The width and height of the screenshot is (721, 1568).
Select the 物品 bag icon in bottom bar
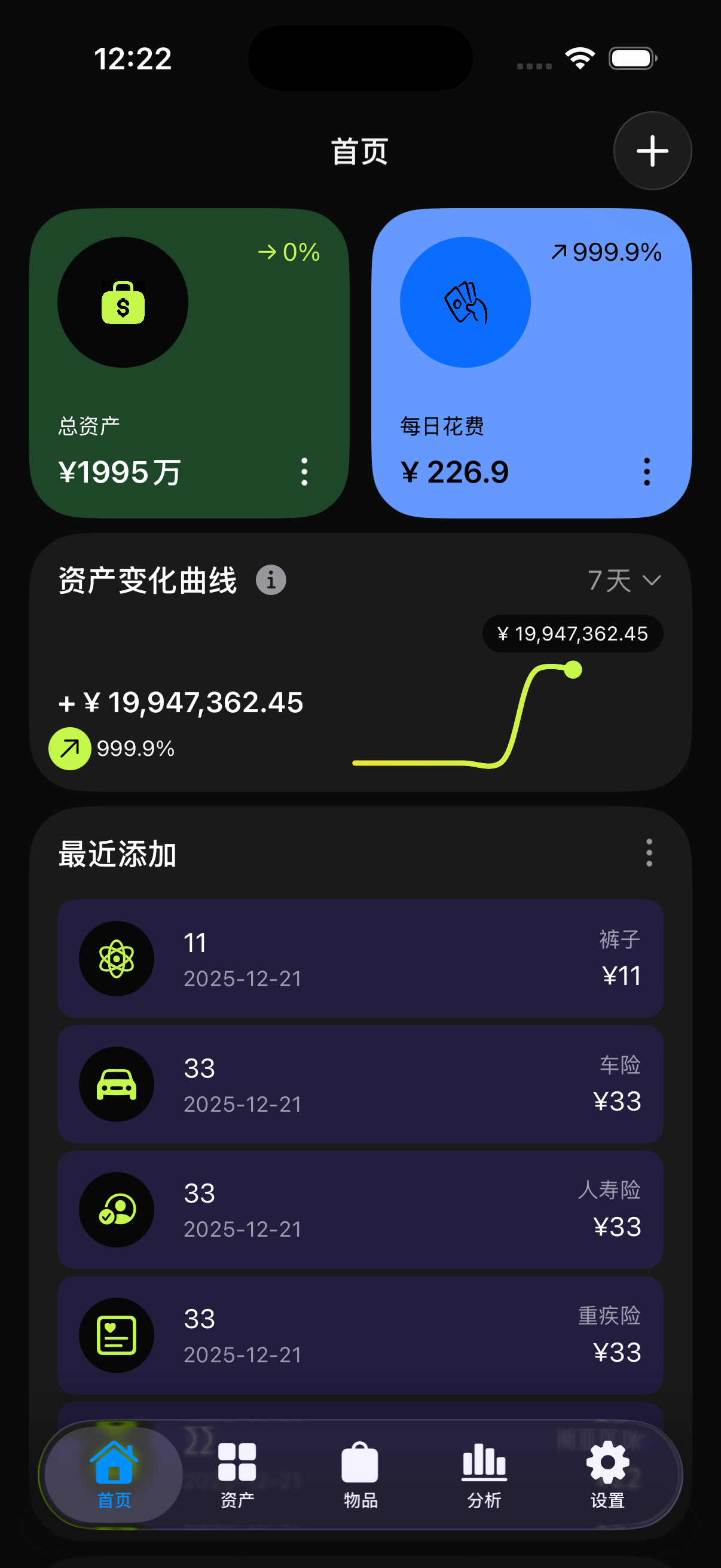359,1463
